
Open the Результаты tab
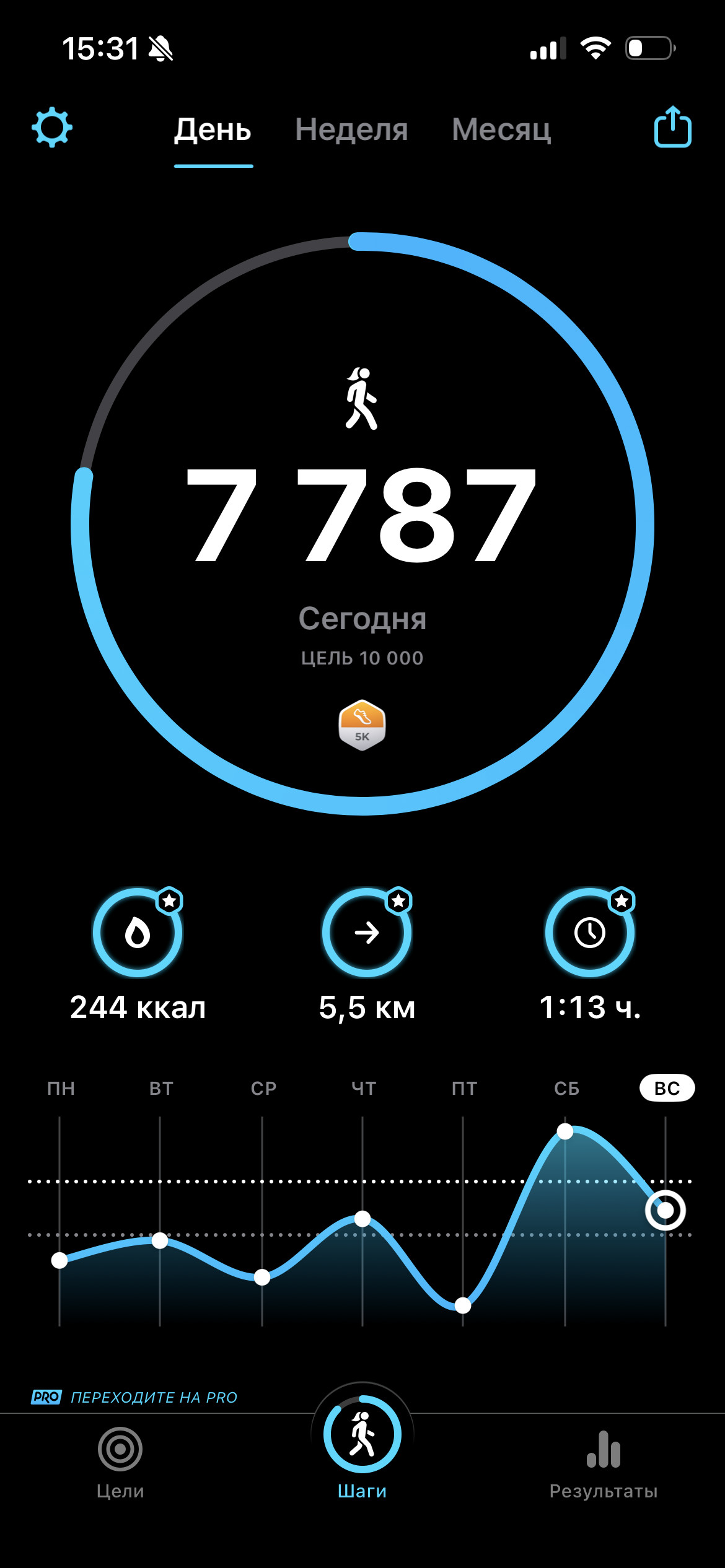pos(604,1463)
